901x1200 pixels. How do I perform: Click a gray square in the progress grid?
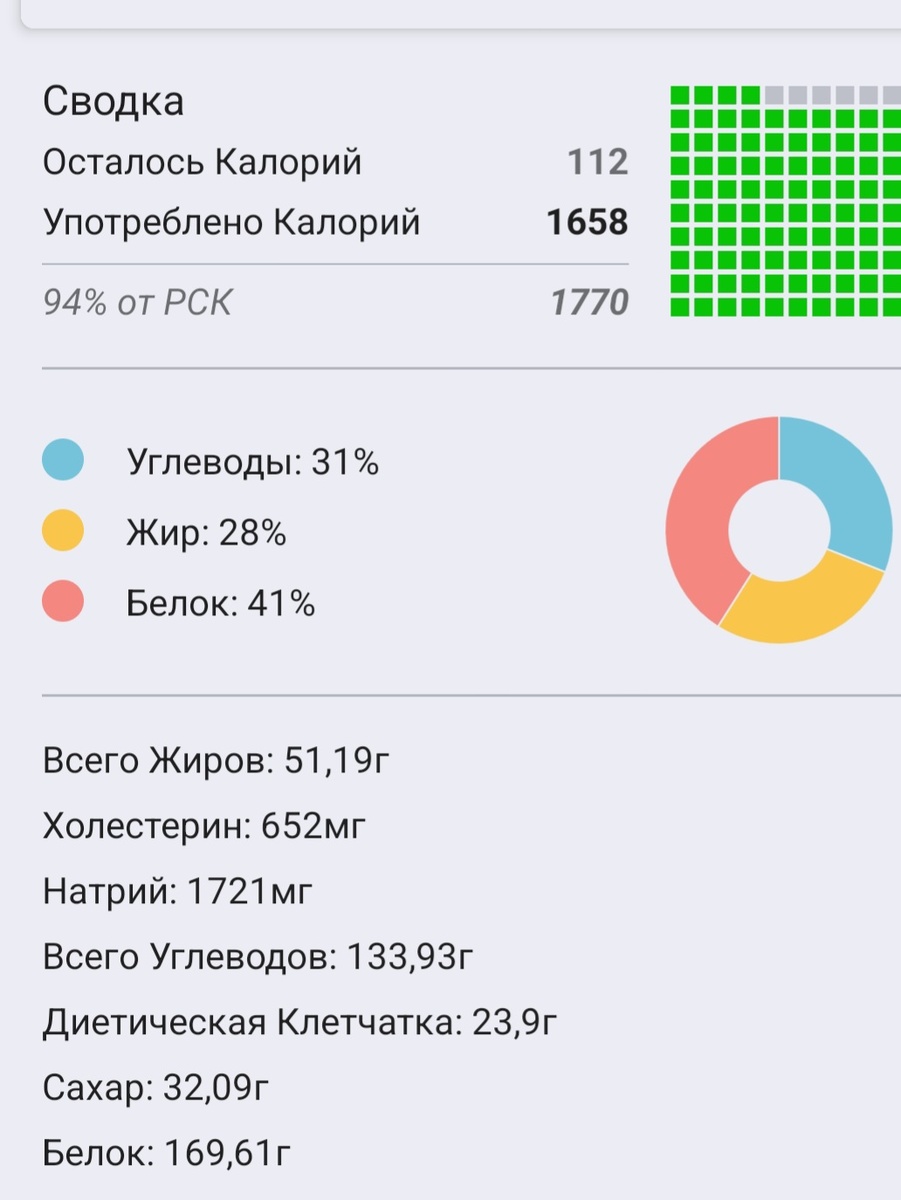[x=800, y=95]
